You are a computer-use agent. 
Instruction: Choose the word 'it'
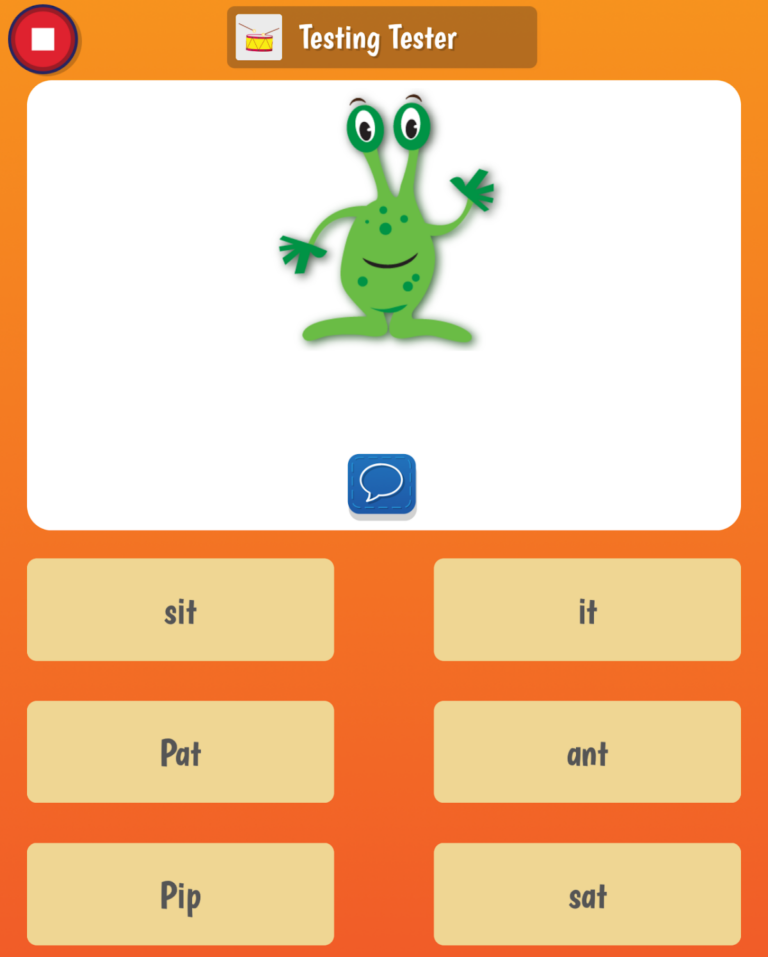pyautogui.click(x=587, y=610)
